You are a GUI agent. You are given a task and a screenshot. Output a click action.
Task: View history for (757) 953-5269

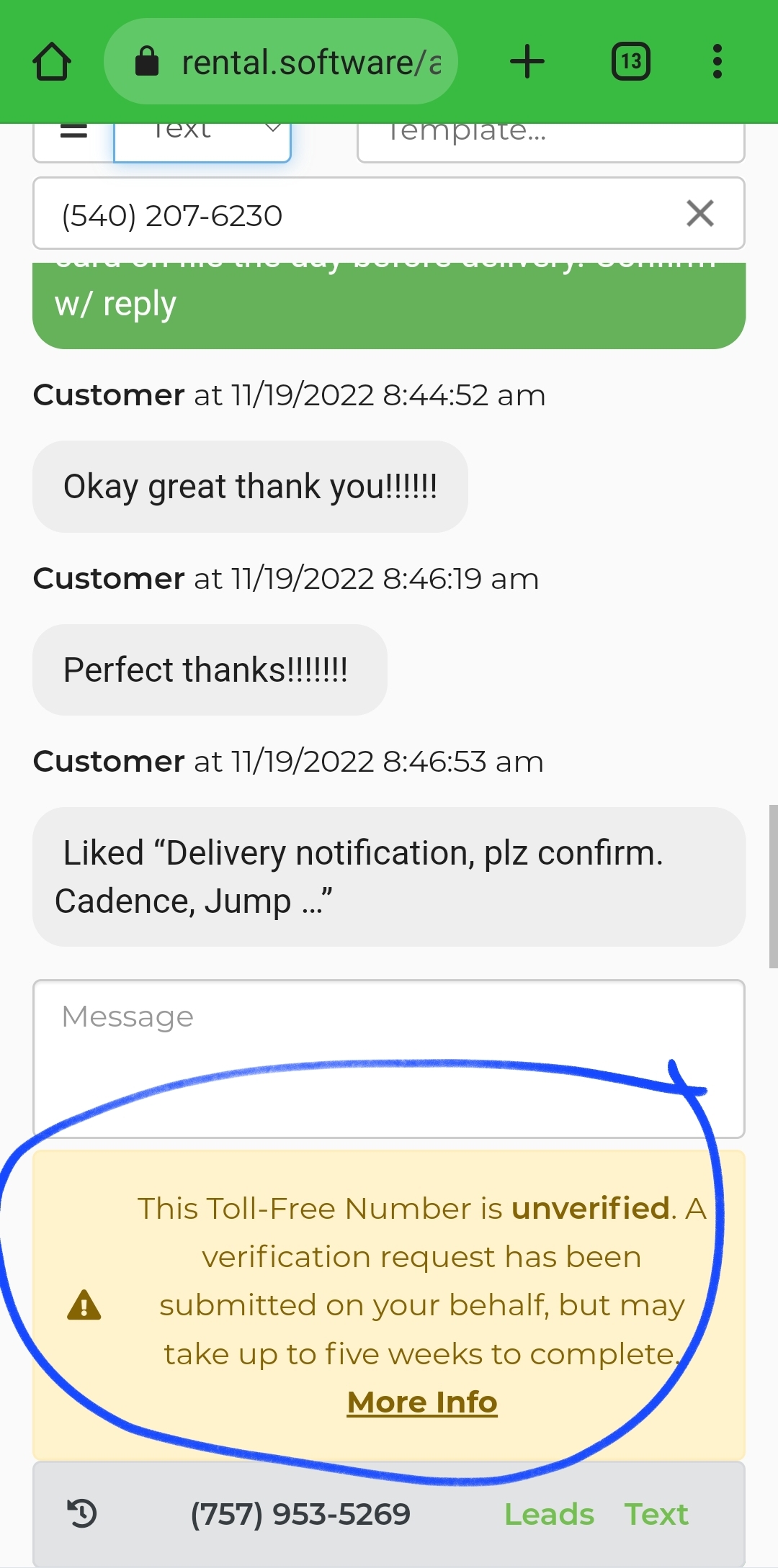82,1513
